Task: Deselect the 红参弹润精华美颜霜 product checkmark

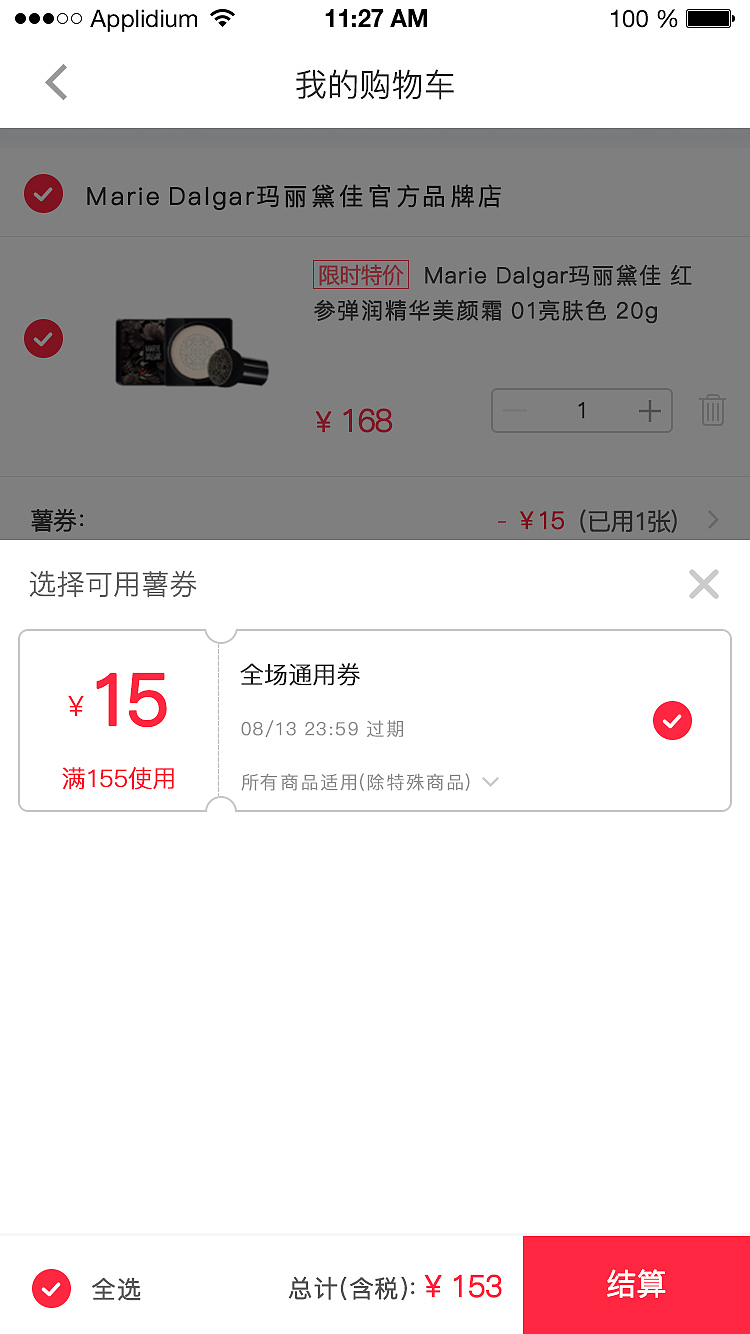Action: [x=43, y=339]
